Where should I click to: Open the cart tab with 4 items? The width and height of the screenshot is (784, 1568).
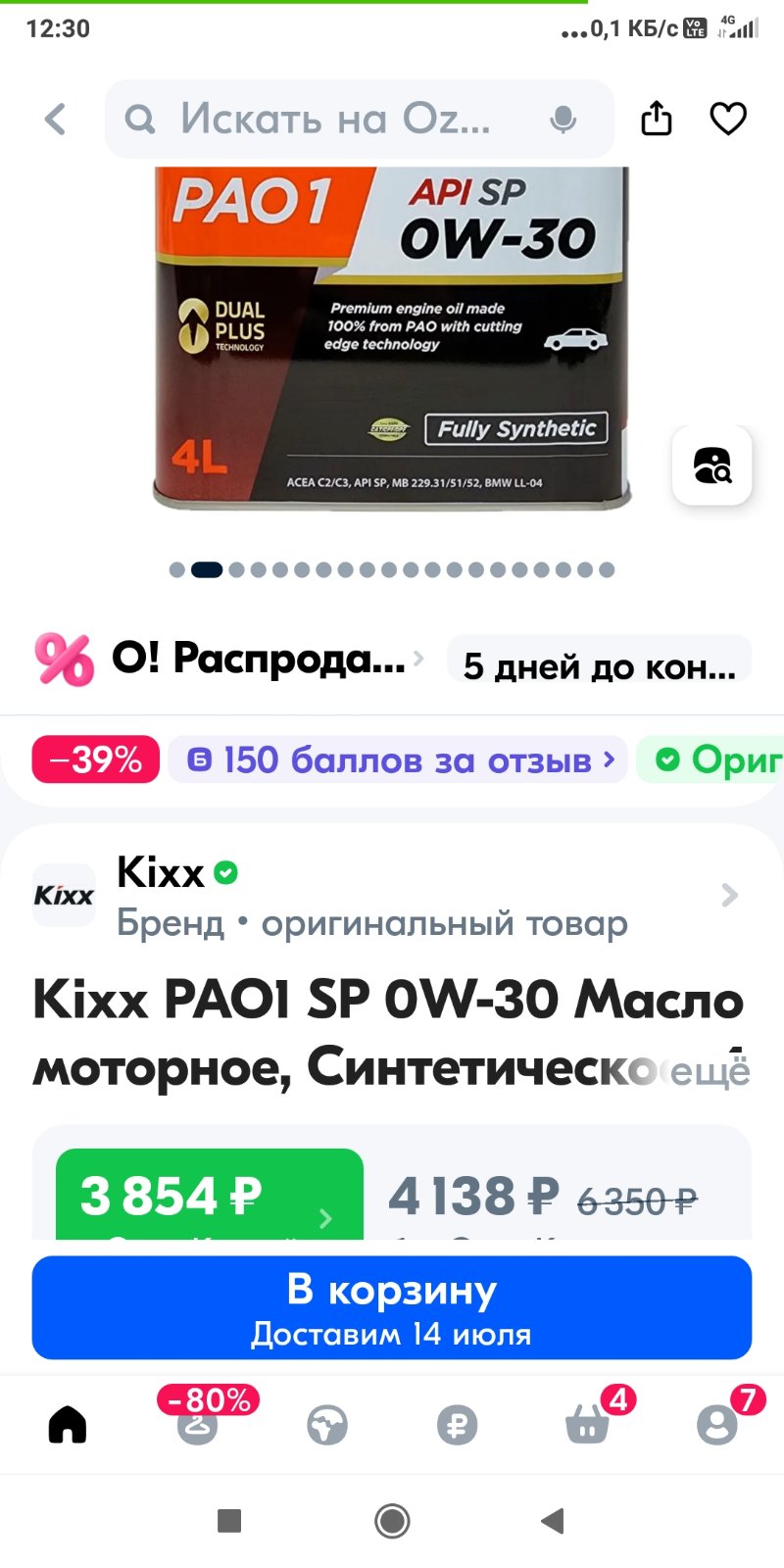tap(588, 1423)
